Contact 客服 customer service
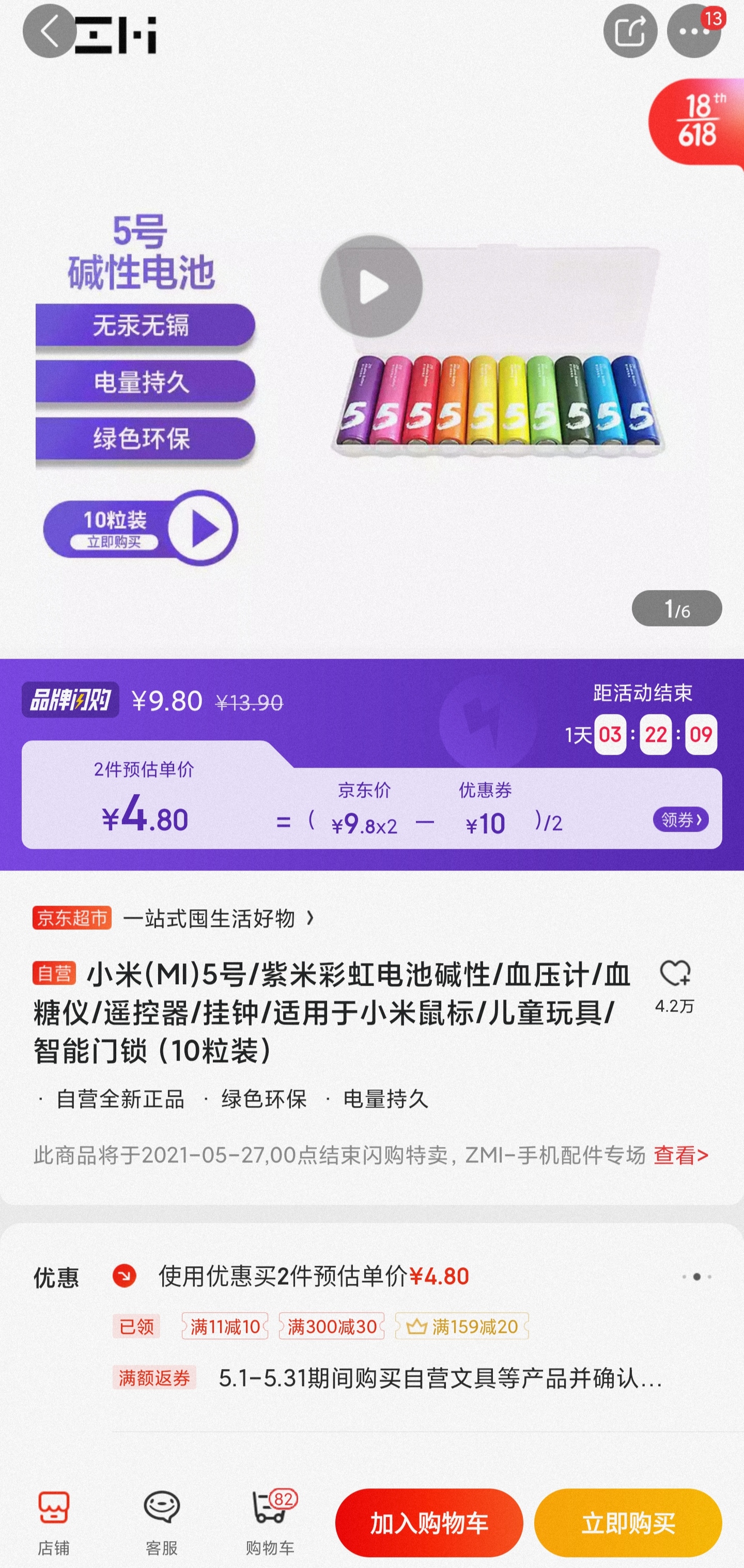 161,1522
